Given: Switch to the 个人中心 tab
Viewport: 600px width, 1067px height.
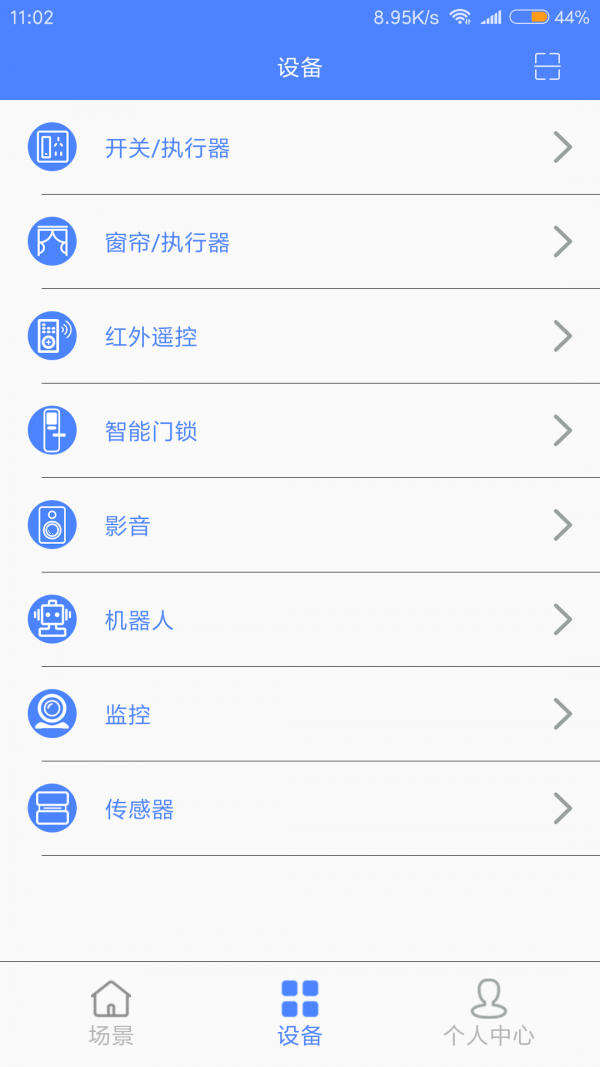Looking at the screenshot, I should pos(488,1013).
